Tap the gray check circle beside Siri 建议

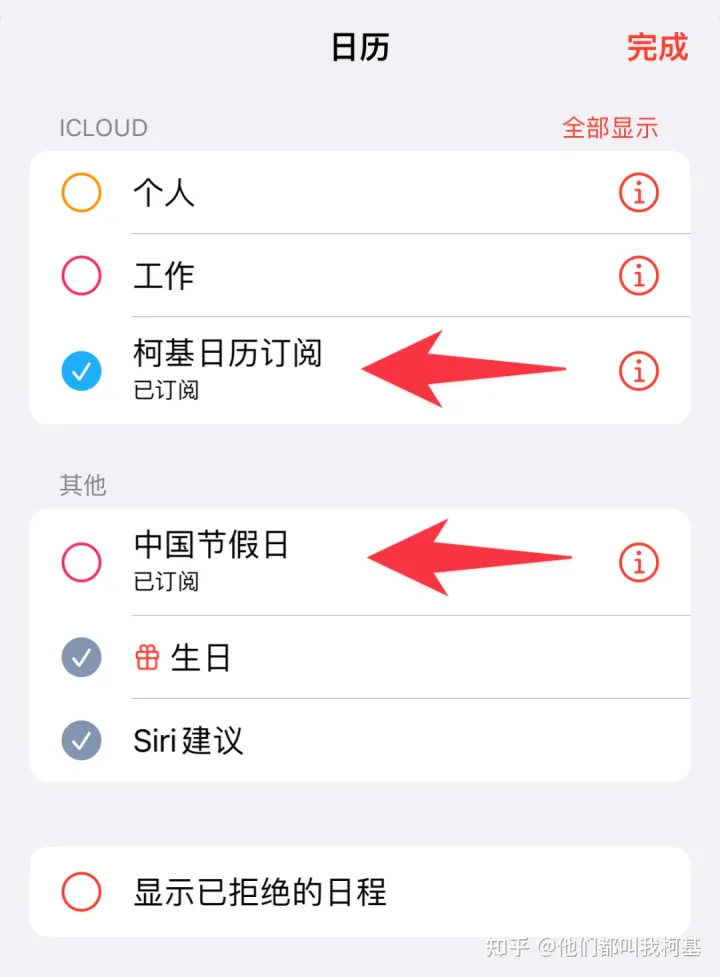(81, 741)
